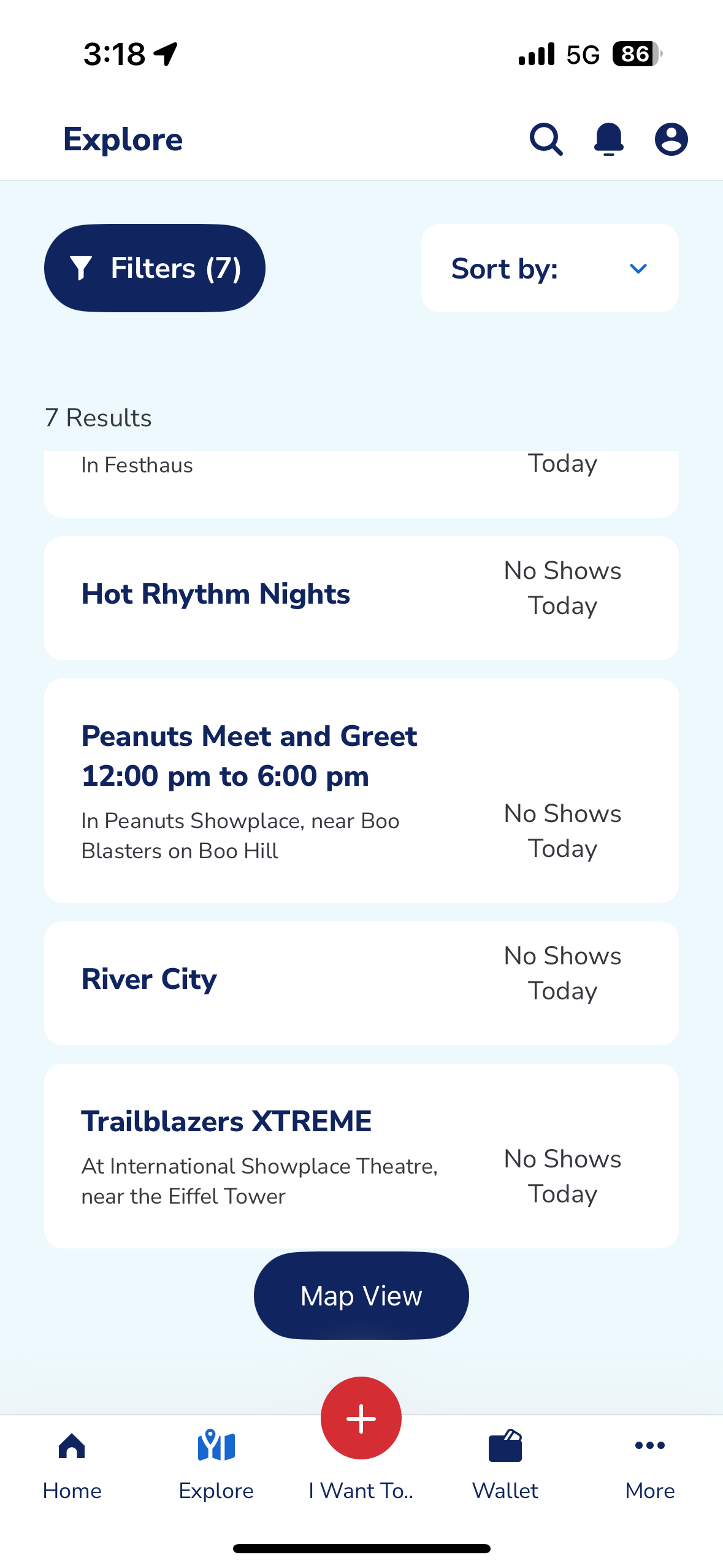Viewport: 723px width, 1568px height.
Task: Tap the red I Want To plus button
Action: (x=361, y=1418)
